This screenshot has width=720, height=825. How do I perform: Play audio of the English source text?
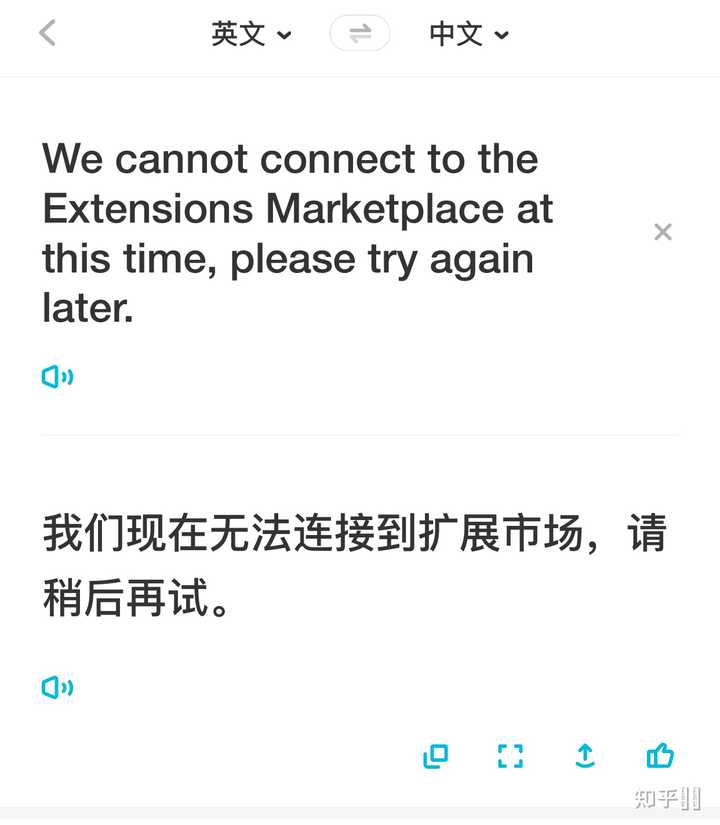pos(57,377)
